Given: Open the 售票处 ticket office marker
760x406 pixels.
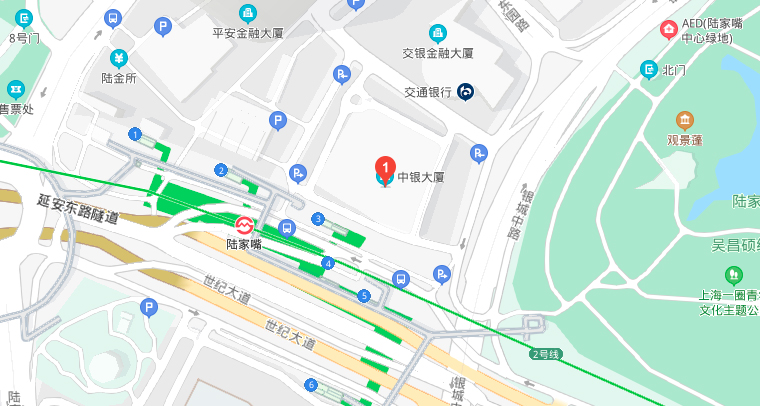Looking at the screenshot, I should (x=15, y=90).
